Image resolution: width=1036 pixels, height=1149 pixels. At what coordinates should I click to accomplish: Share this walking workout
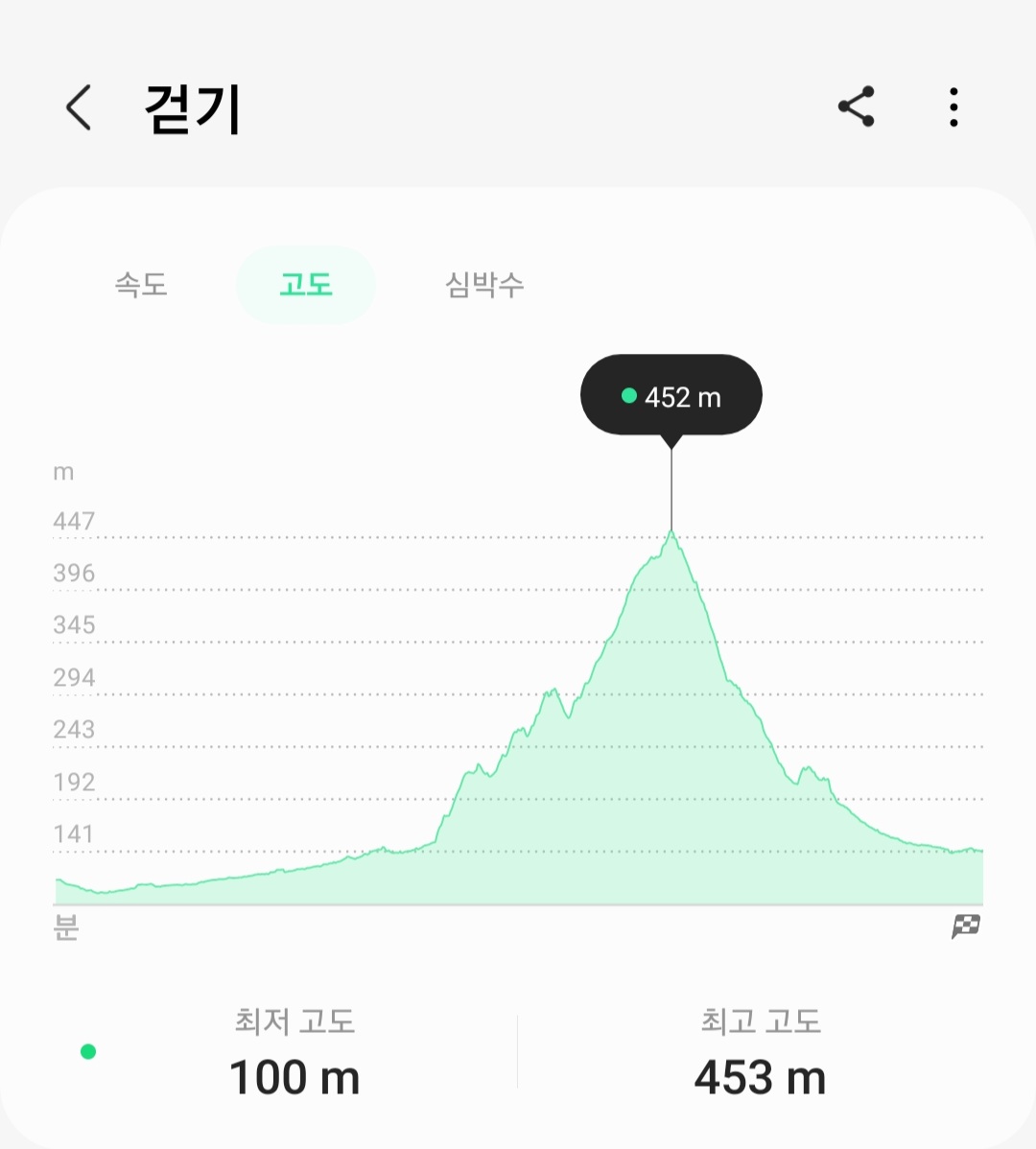pyautogui.click(x=856, y=106)
